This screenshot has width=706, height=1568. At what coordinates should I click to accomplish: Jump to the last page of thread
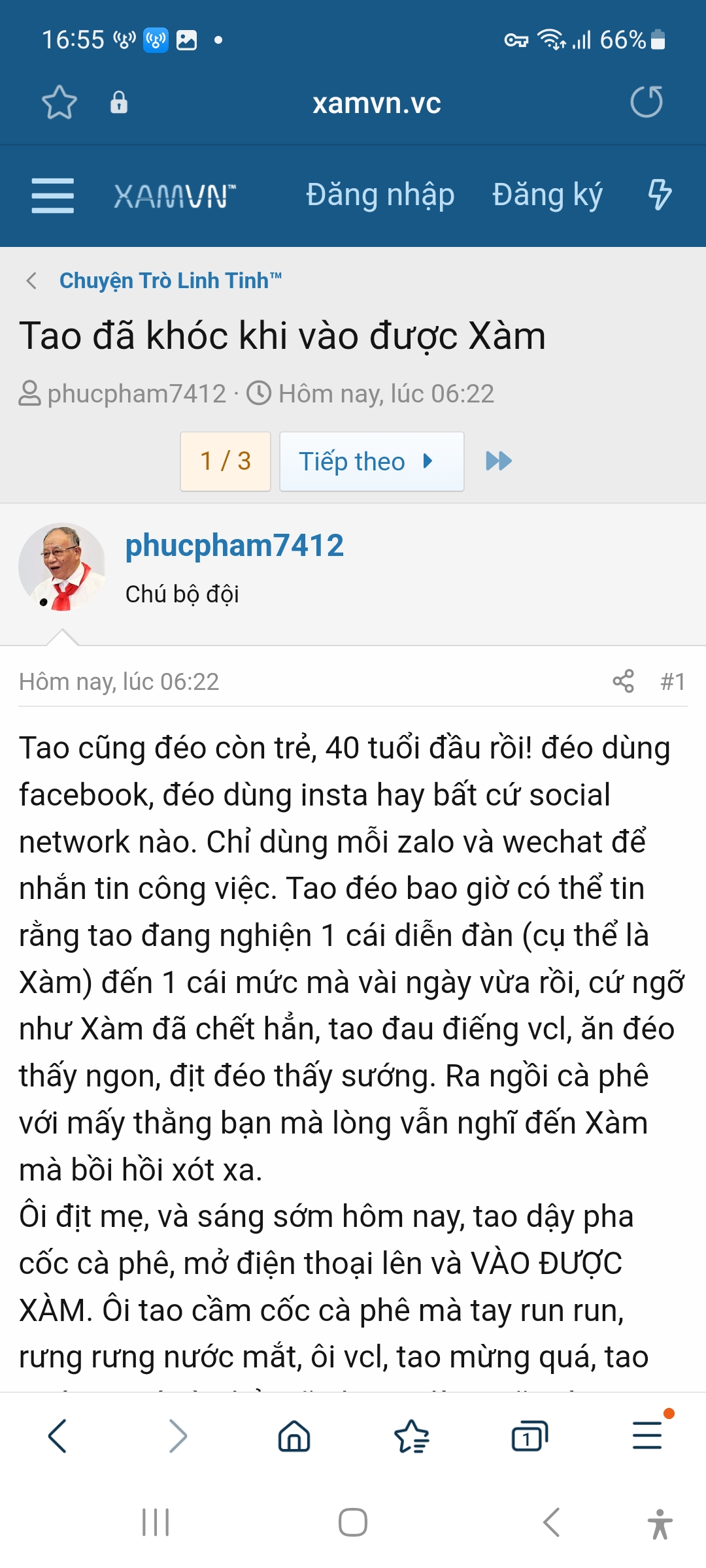tap(498, 461)
